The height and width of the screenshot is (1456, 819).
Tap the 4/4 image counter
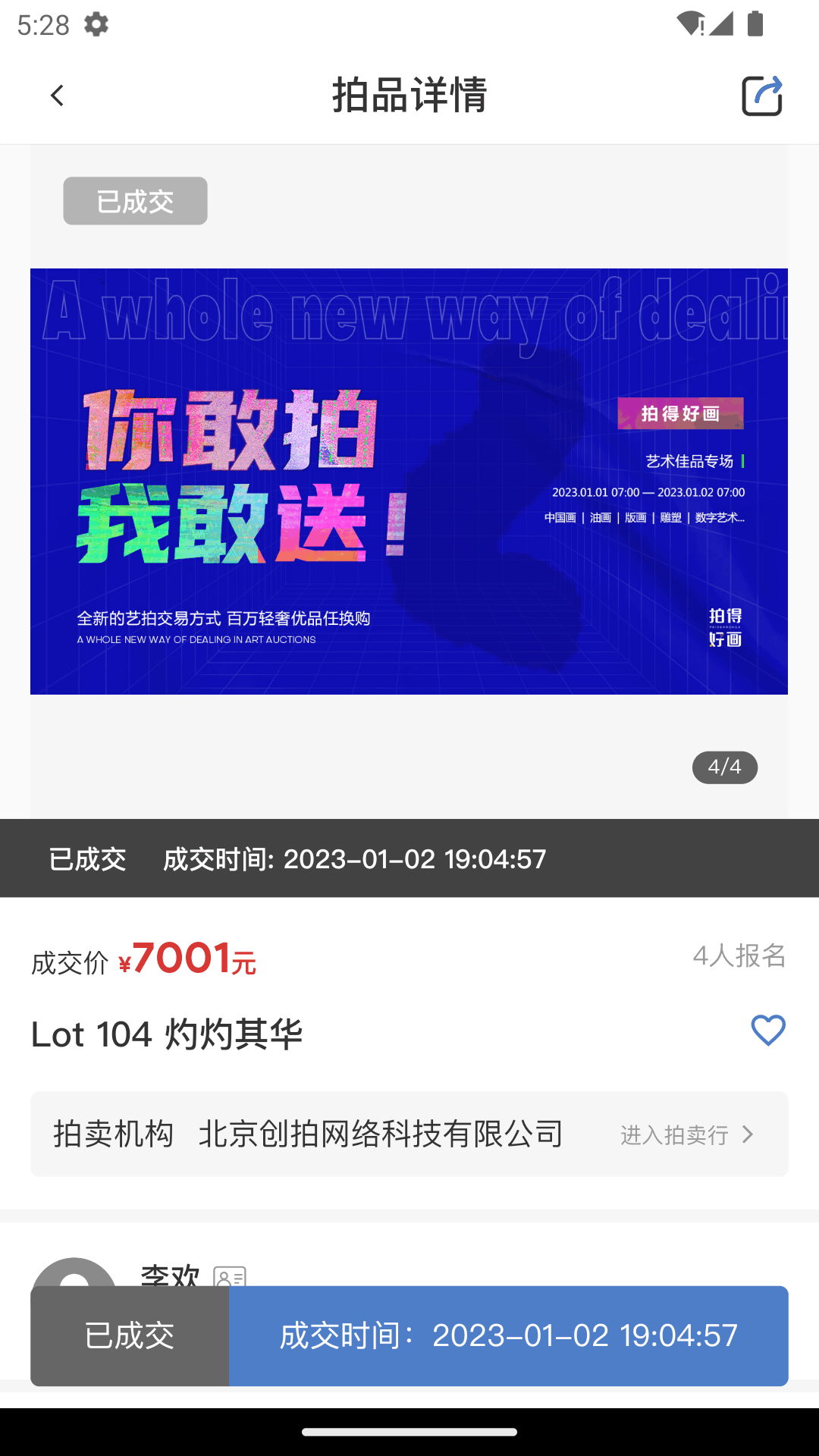click(x=724, y=767)
